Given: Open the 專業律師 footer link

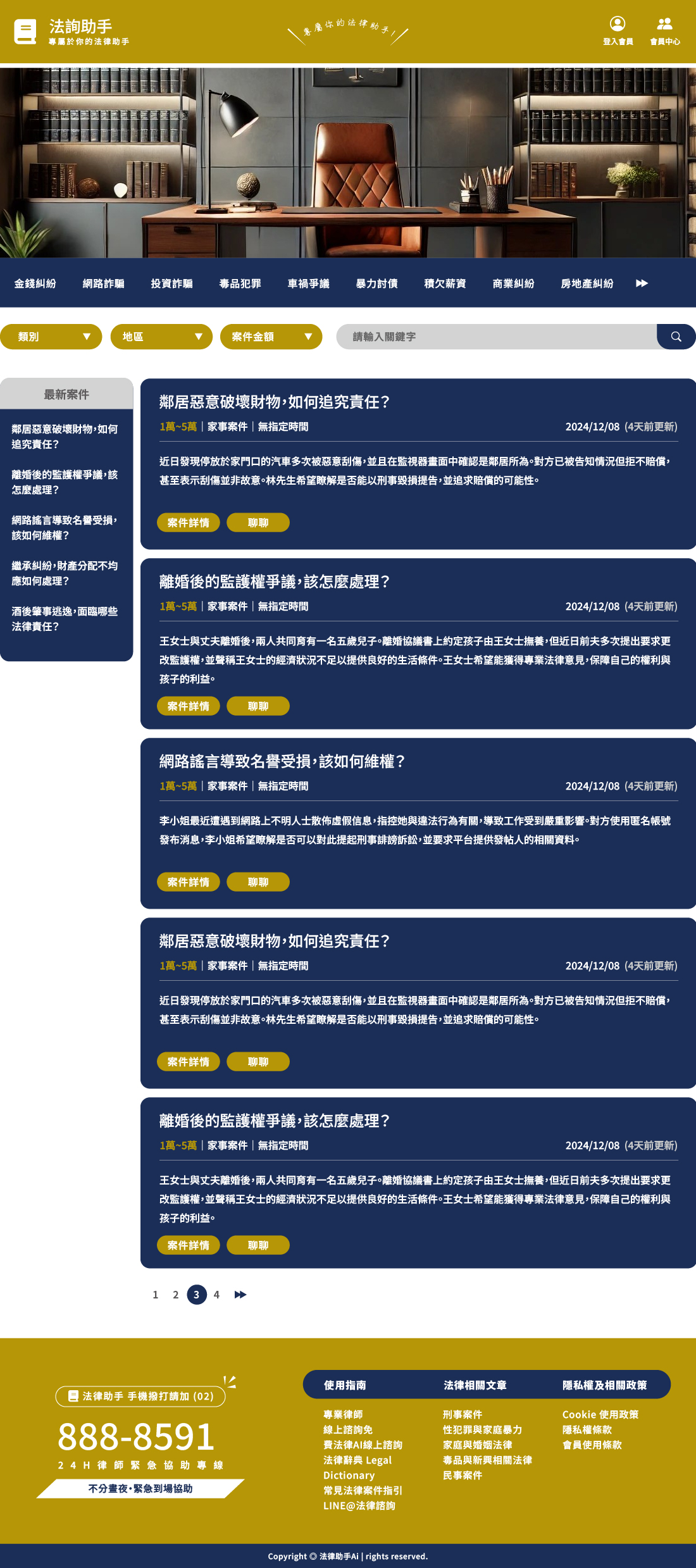Looking at the screenshot, I should click(343, 1414).
